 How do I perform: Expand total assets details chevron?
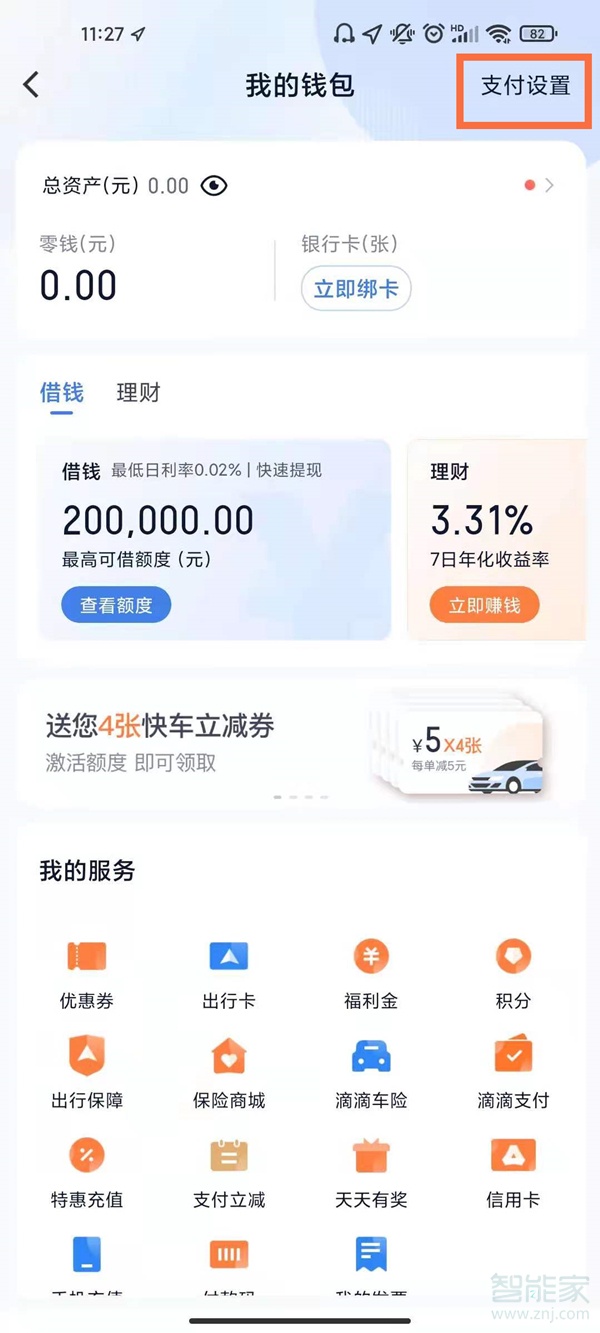click(x=549, y=185)
